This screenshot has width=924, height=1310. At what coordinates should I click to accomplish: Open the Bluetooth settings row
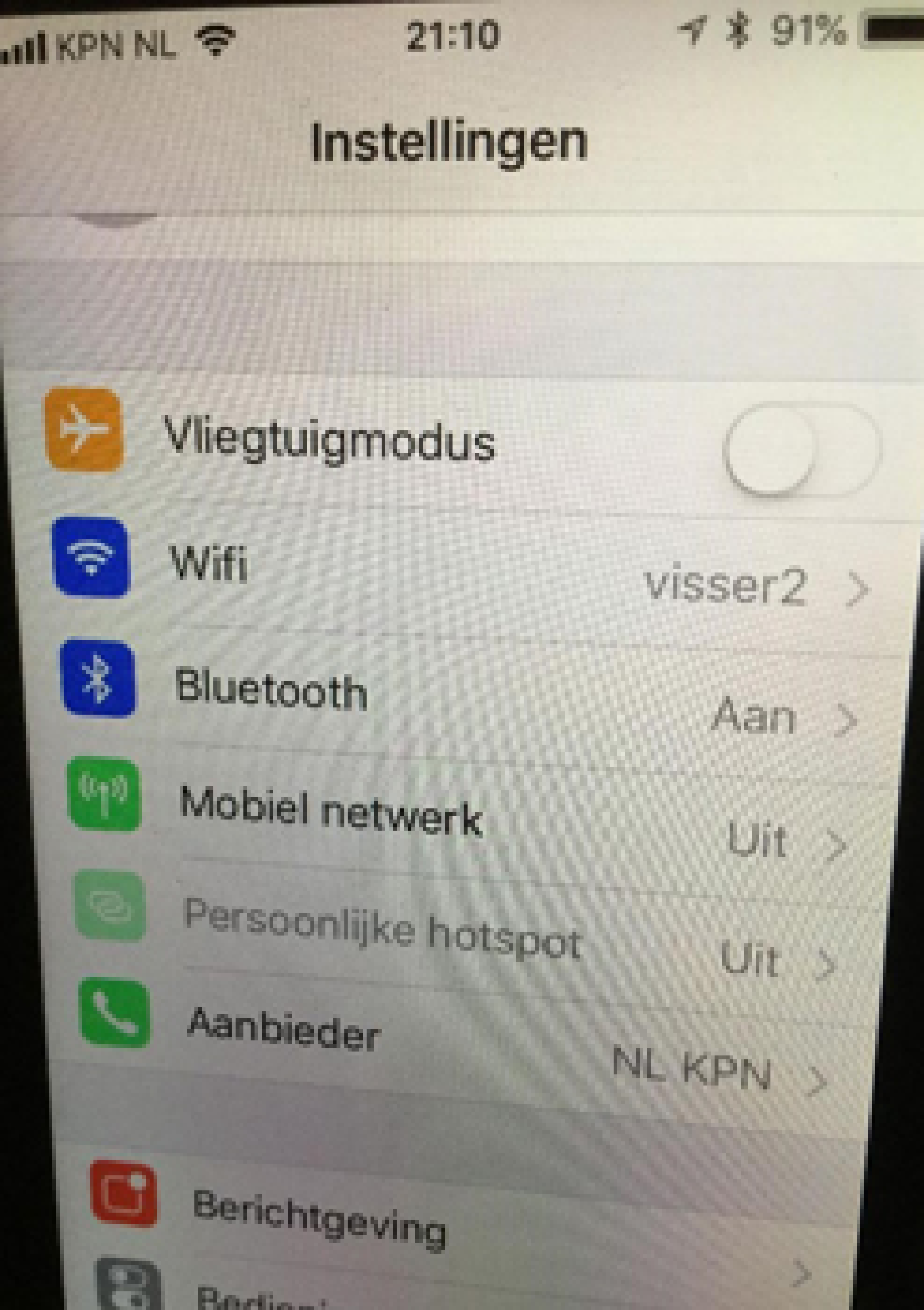click(x=456, y=699)
